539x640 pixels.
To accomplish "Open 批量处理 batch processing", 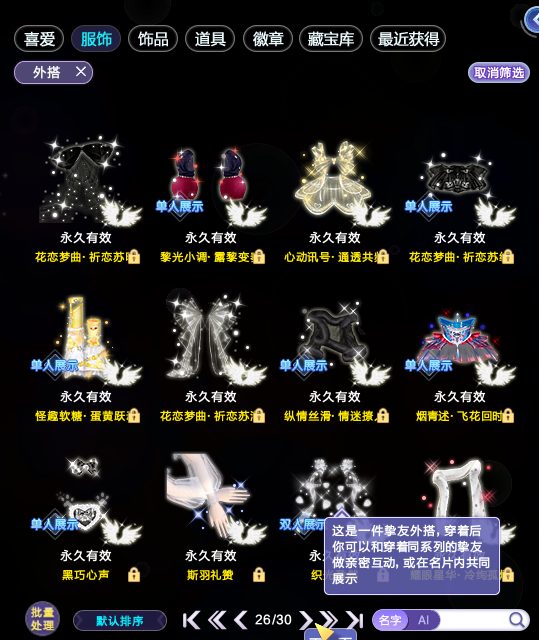I will [x=42, y=619].
